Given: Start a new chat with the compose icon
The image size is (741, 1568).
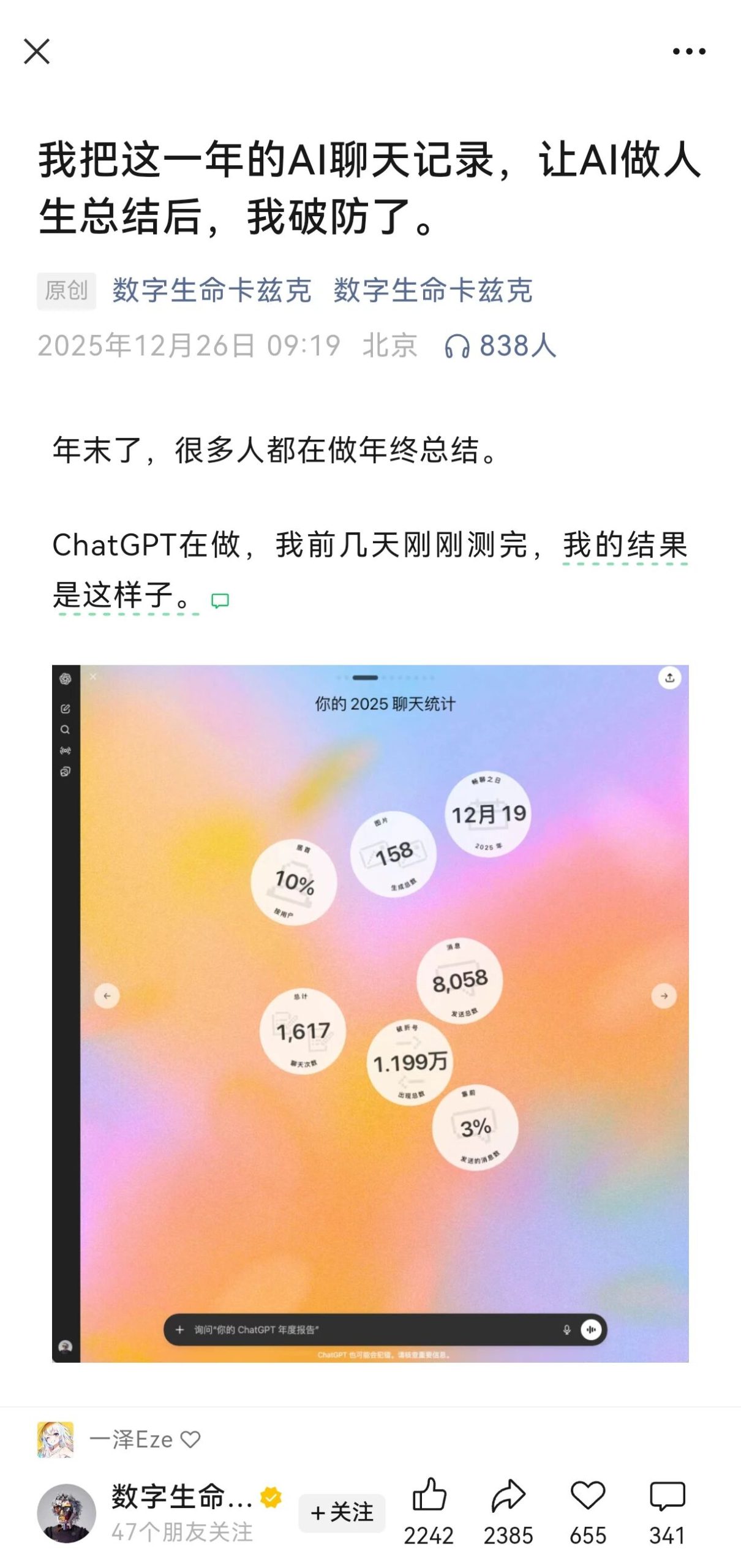Looking at the screenshot, I should point(65,708).
